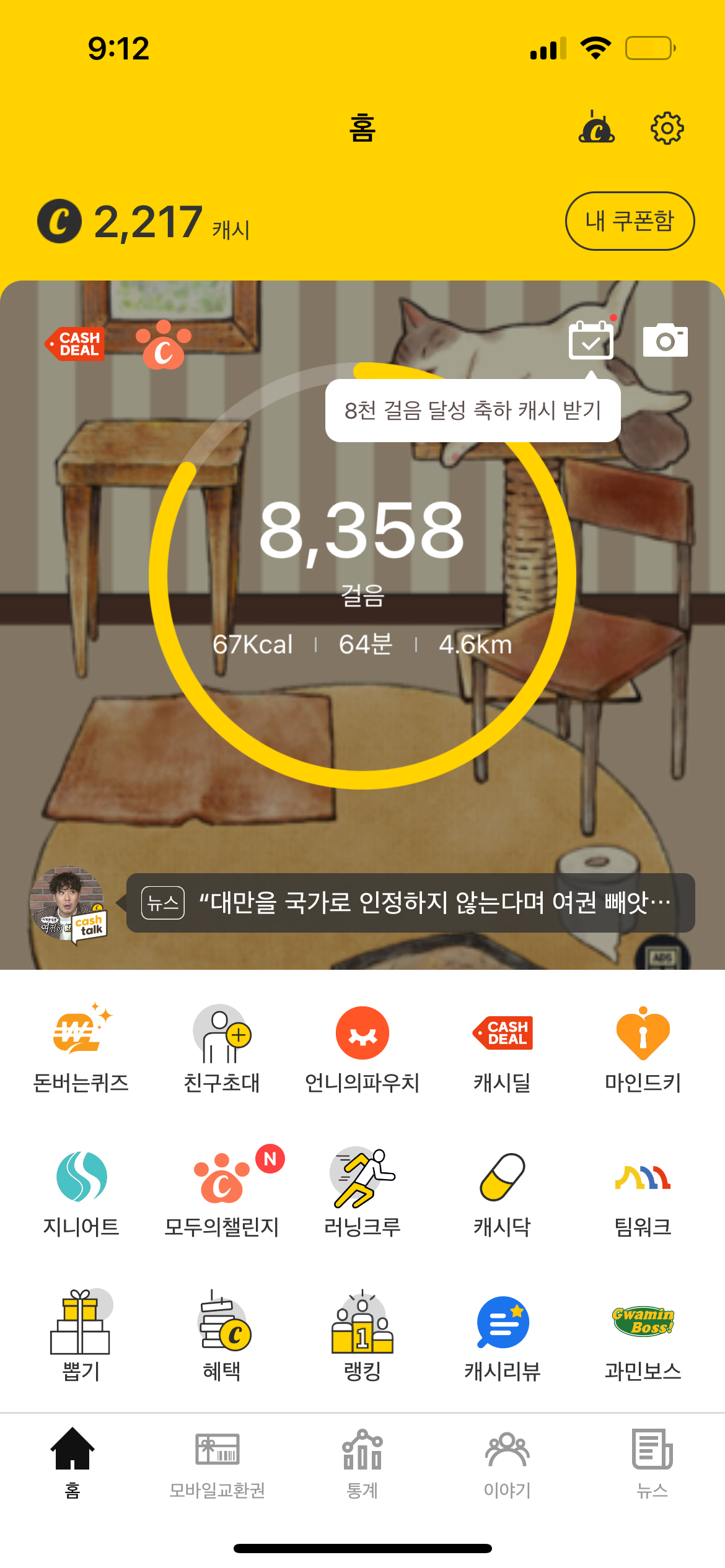Select 친구초대 to invite friends
The height and width of the screenshot is (1568, 725).
click(x=221, y=1048)
